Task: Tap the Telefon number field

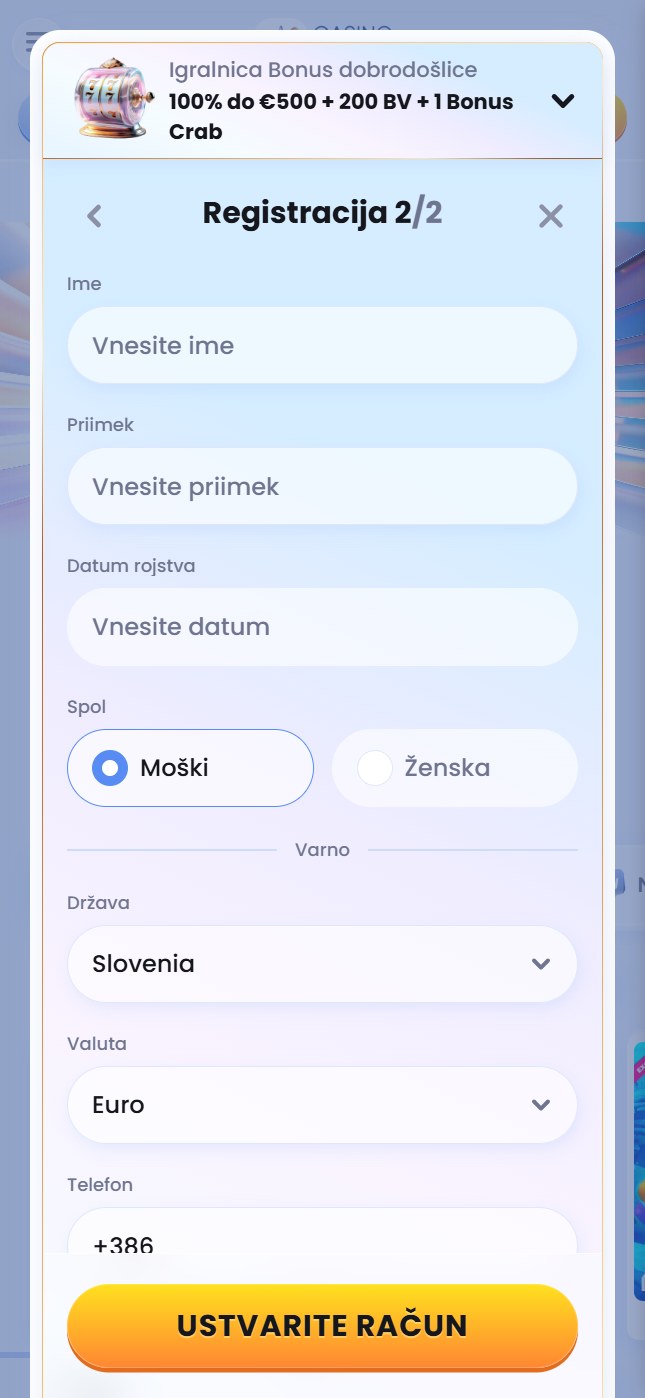Action: pos(322,1231)
